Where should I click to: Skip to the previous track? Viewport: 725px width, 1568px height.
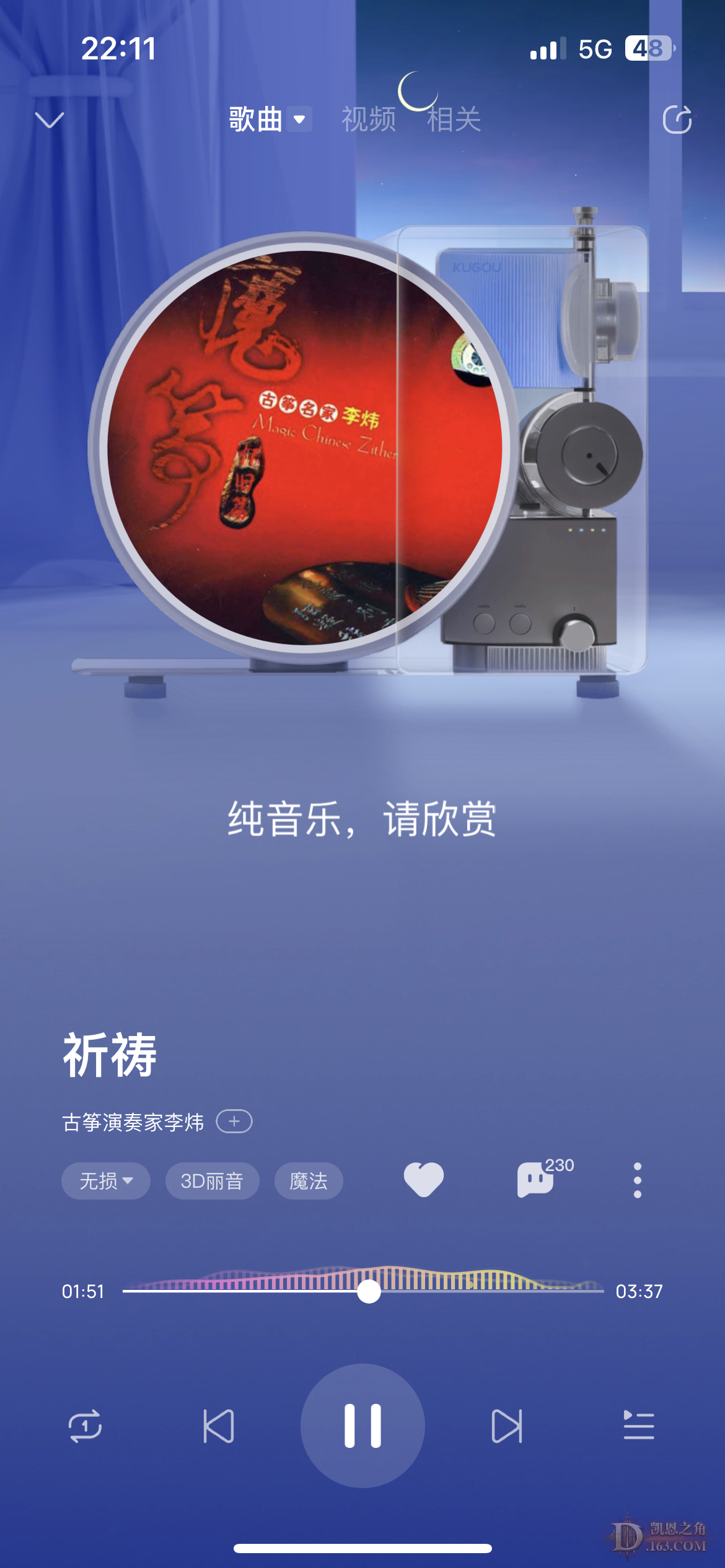pyautogui.click(x=219, y=1426)
